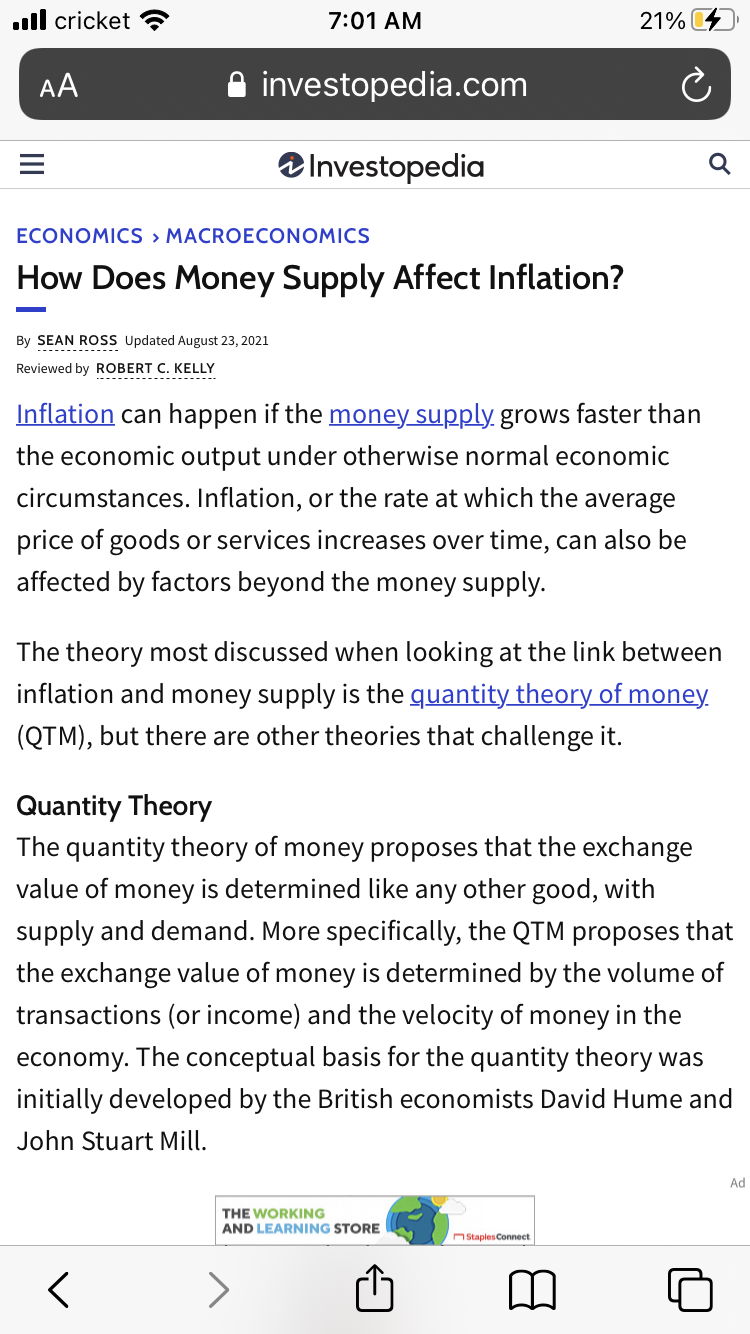Open the site search magnifier
750x1334 pixels.
(x=718, y=164)
